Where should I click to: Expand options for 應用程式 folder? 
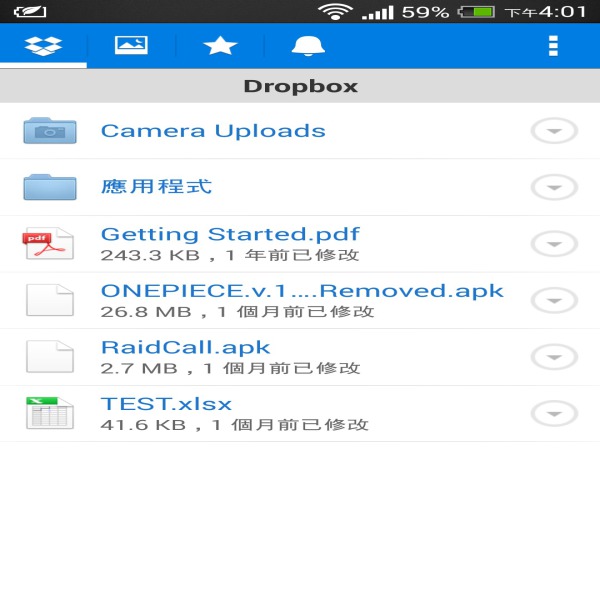(554, 187)
